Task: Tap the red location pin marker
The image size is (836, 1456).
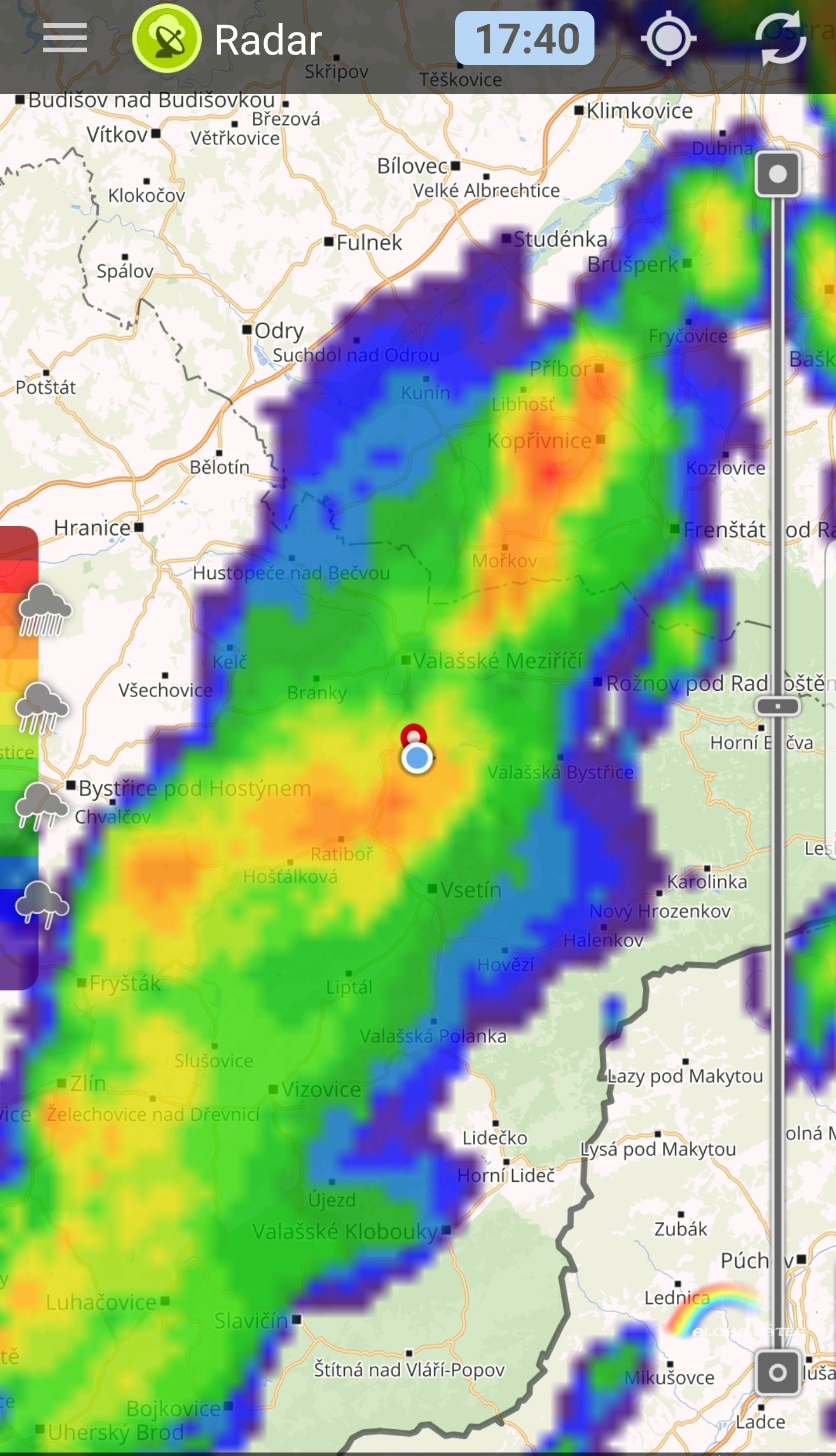Action: (413, 736)
